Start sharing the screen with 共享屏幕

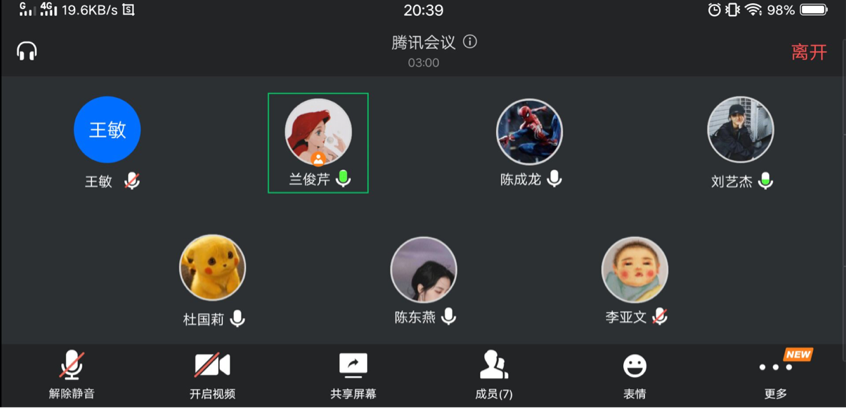353,375
